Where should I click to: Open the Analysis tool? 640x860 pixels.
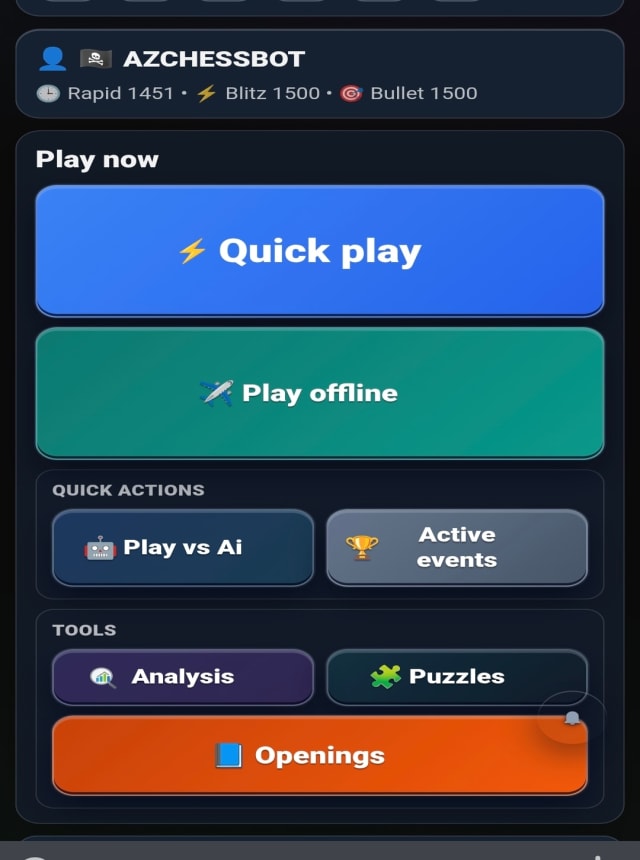pos(183,677)
